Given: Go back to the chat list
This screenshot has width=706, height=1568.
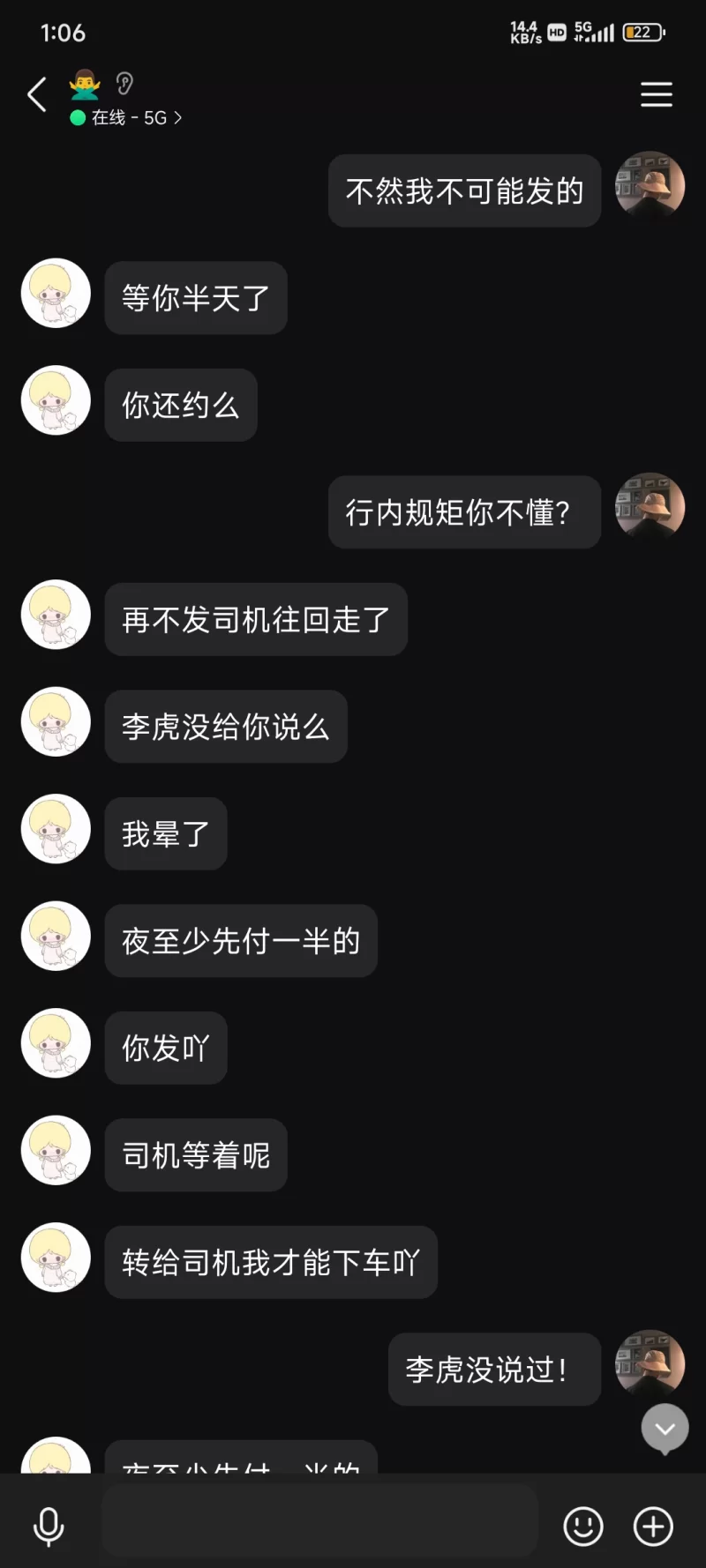Looking at the screenshot, I should pos(37,95).
